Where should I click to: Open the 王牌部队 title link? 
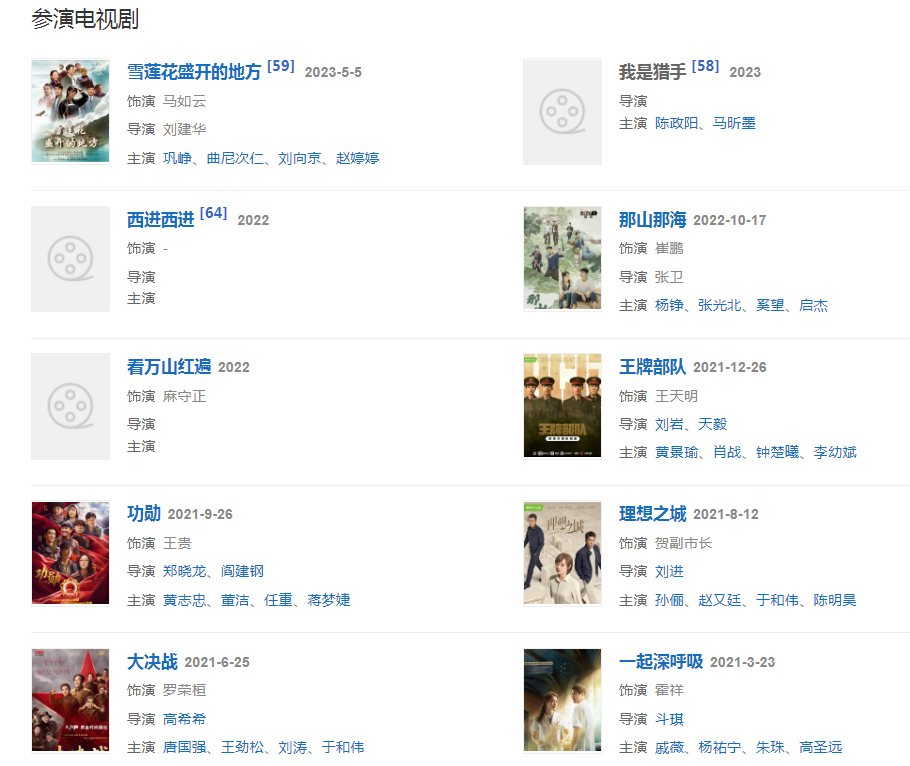click(652, 367)
